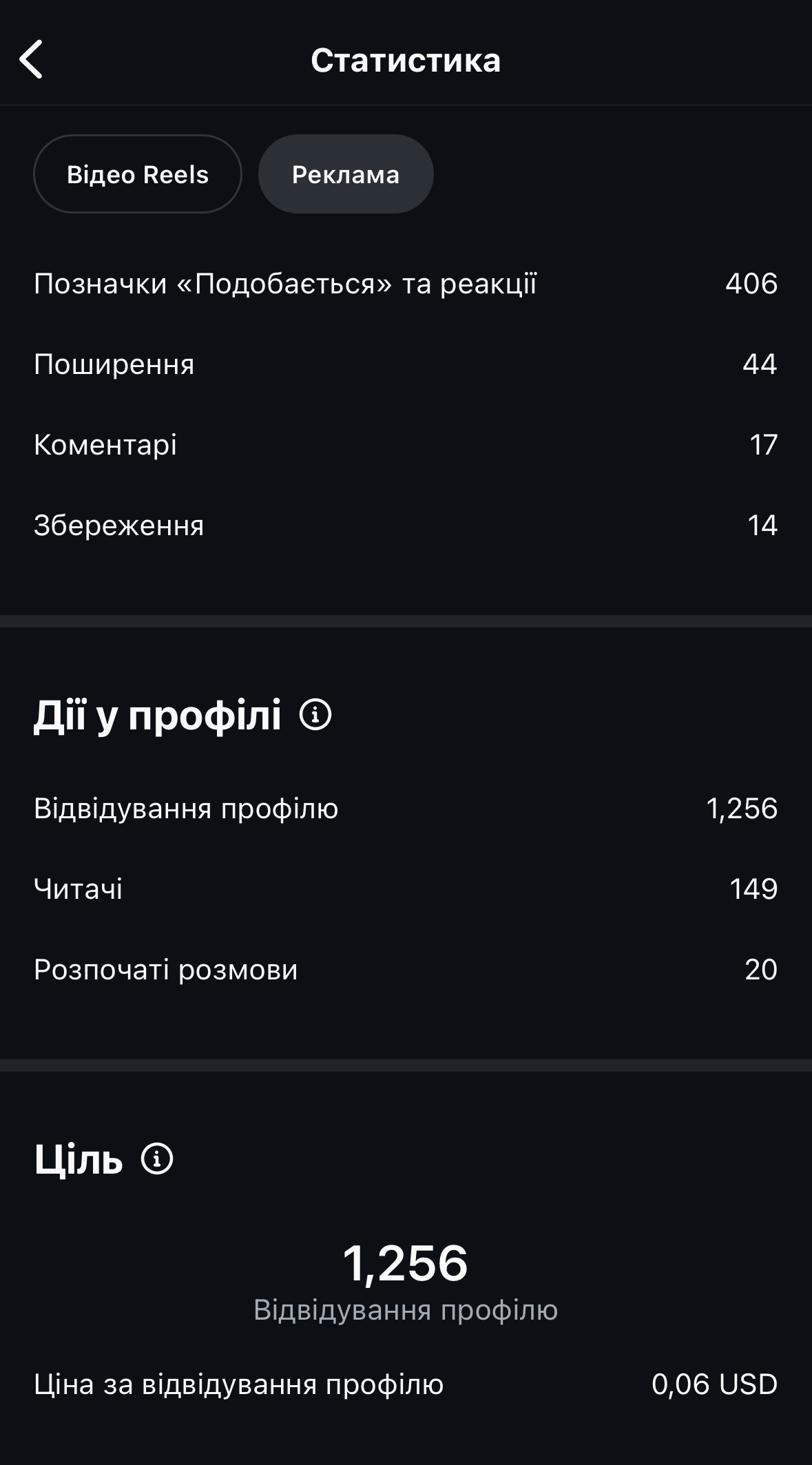Image resolution: width=812 pixels, height=1465 pixels.
Task: Switch to the Відео Reels tab
Action: click(138, 174)
